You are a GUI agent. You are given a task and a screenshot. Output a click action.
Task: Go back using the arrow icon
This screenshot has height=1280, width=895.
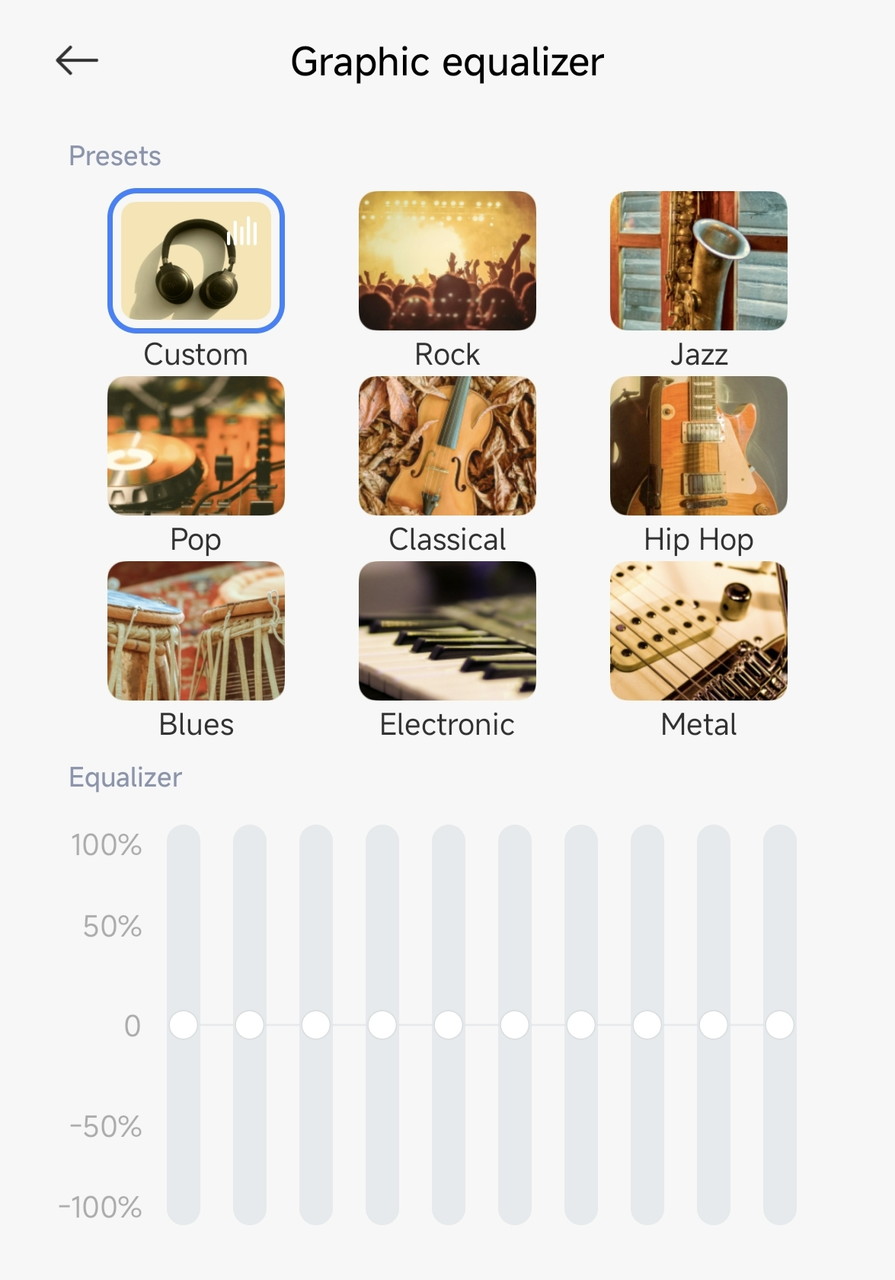point(77,61)
